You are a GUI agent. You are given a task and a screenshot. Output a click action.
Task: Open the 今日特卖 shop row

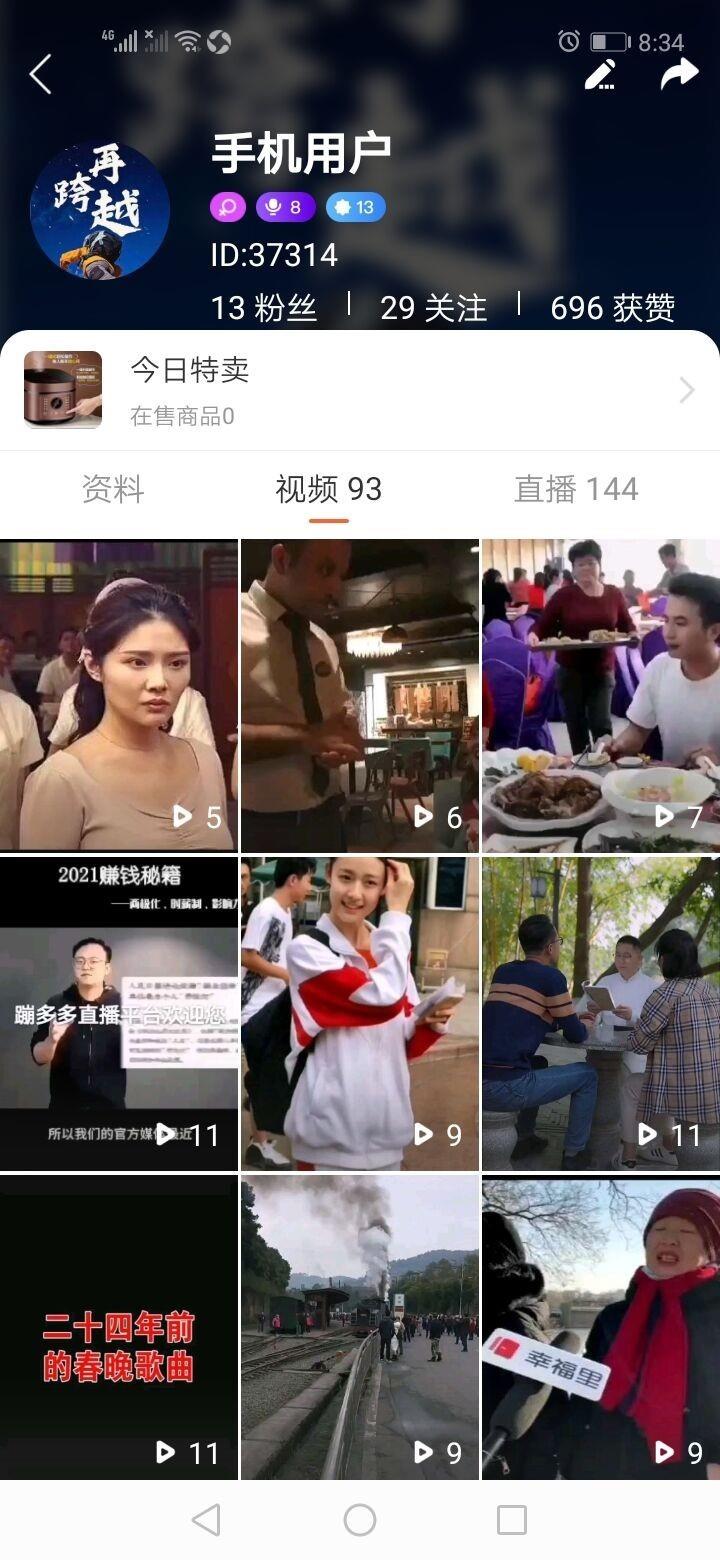(x=360, y=390)
